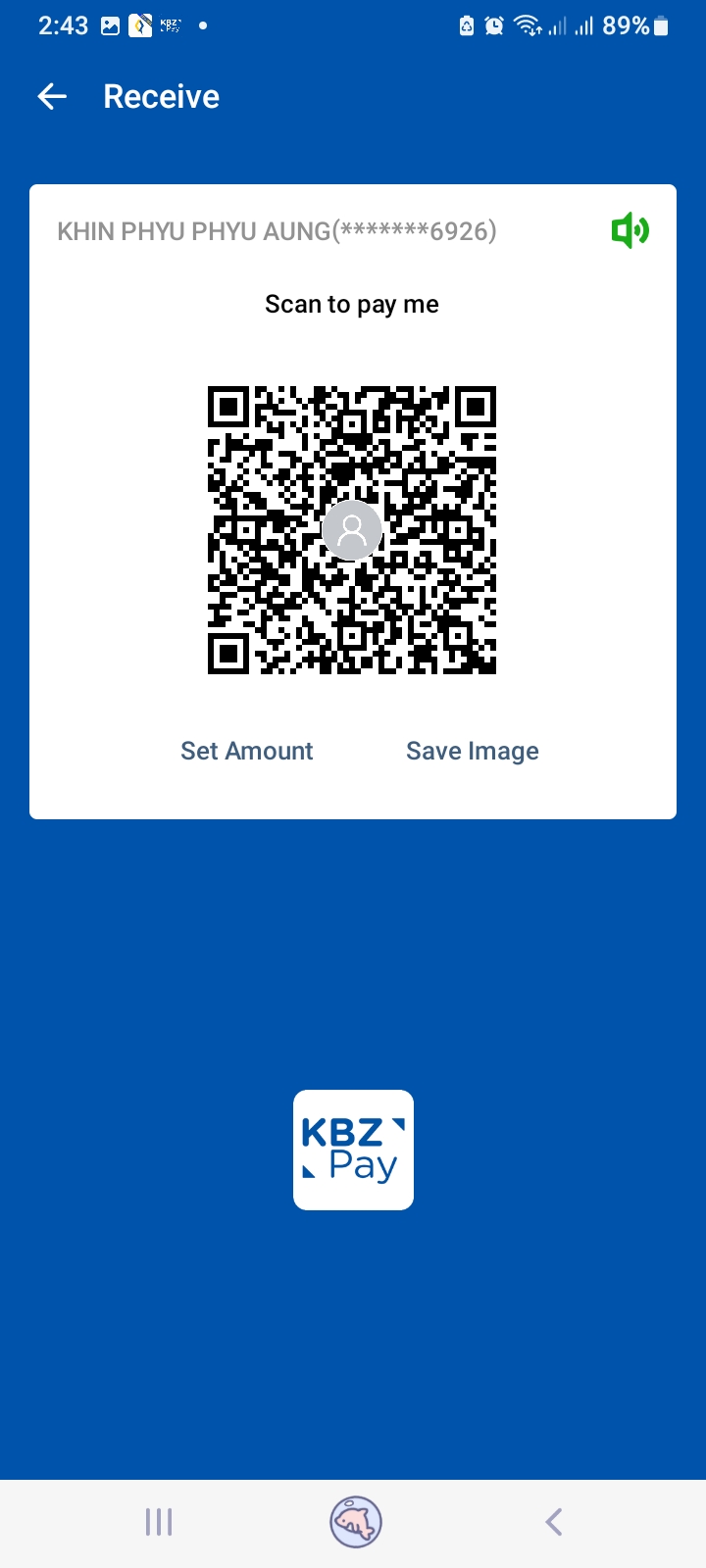Image resolution: width=706 pixels, height=1568 pixels.
Task: Open recent apps from the navigation bar
Action: point(158,1522)
